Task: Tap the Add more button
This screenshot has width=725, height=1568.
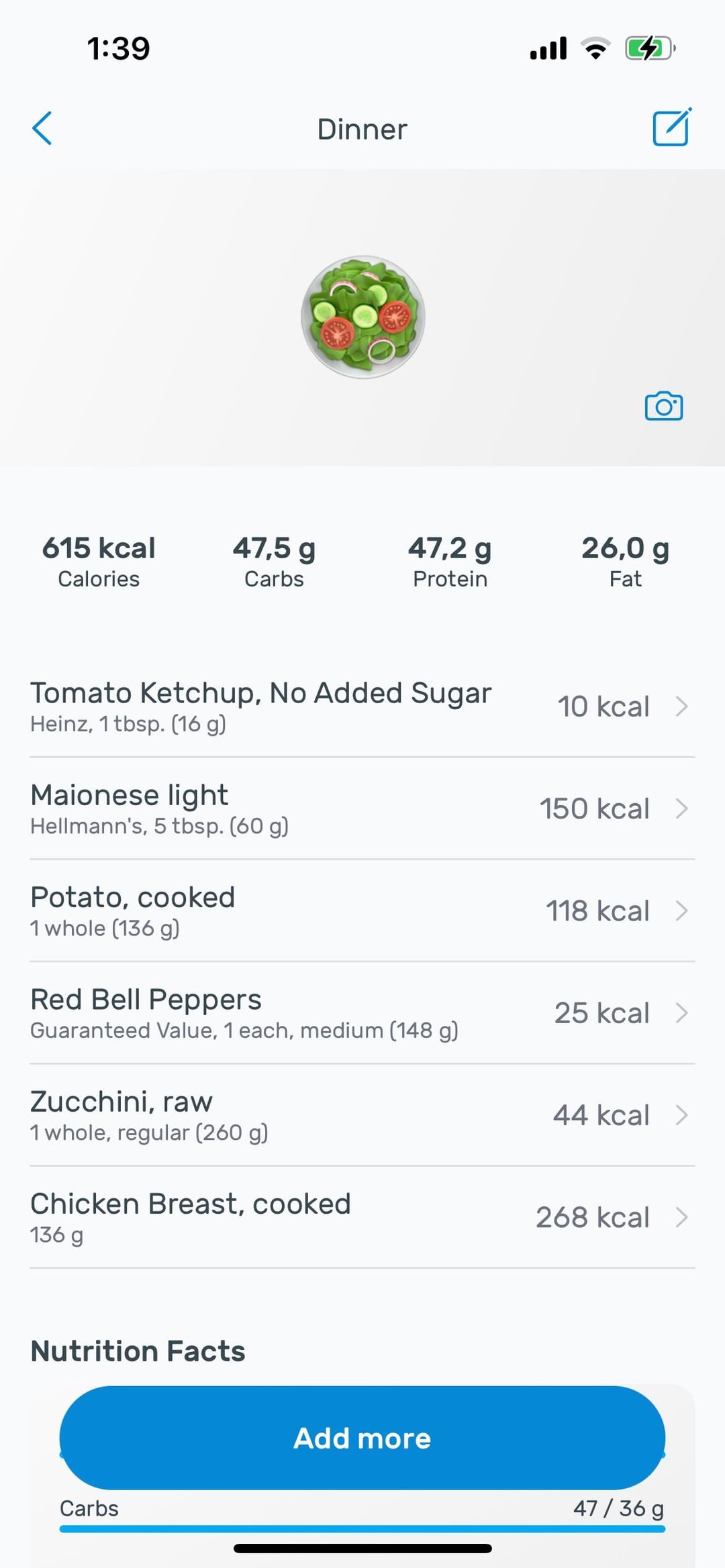Action: (x=362, y=1438)
